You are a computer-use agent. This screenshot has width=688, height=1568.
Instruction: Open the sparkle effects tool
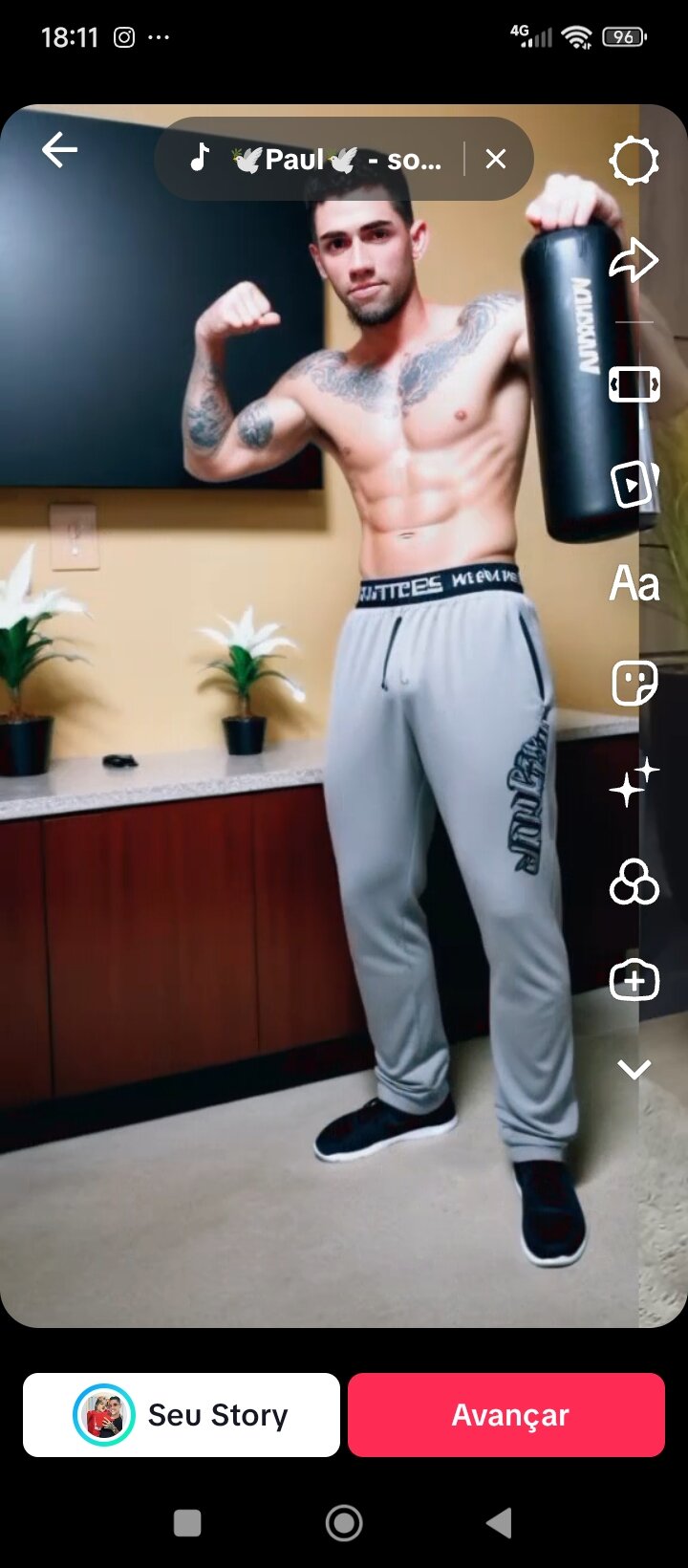coord(634,782)
